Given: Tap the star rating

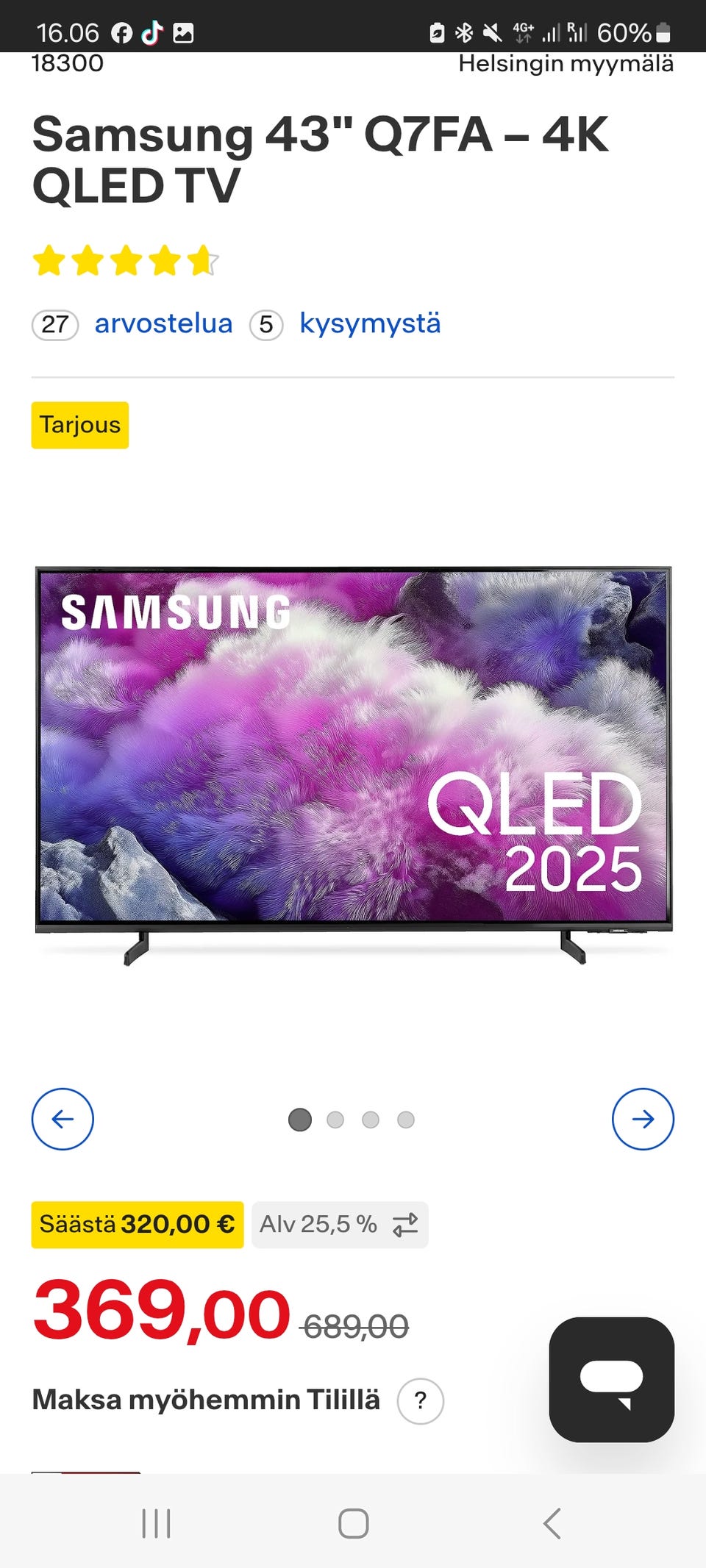Looking at the screenshot, I should pyautogui.click(x=126, y=261).
